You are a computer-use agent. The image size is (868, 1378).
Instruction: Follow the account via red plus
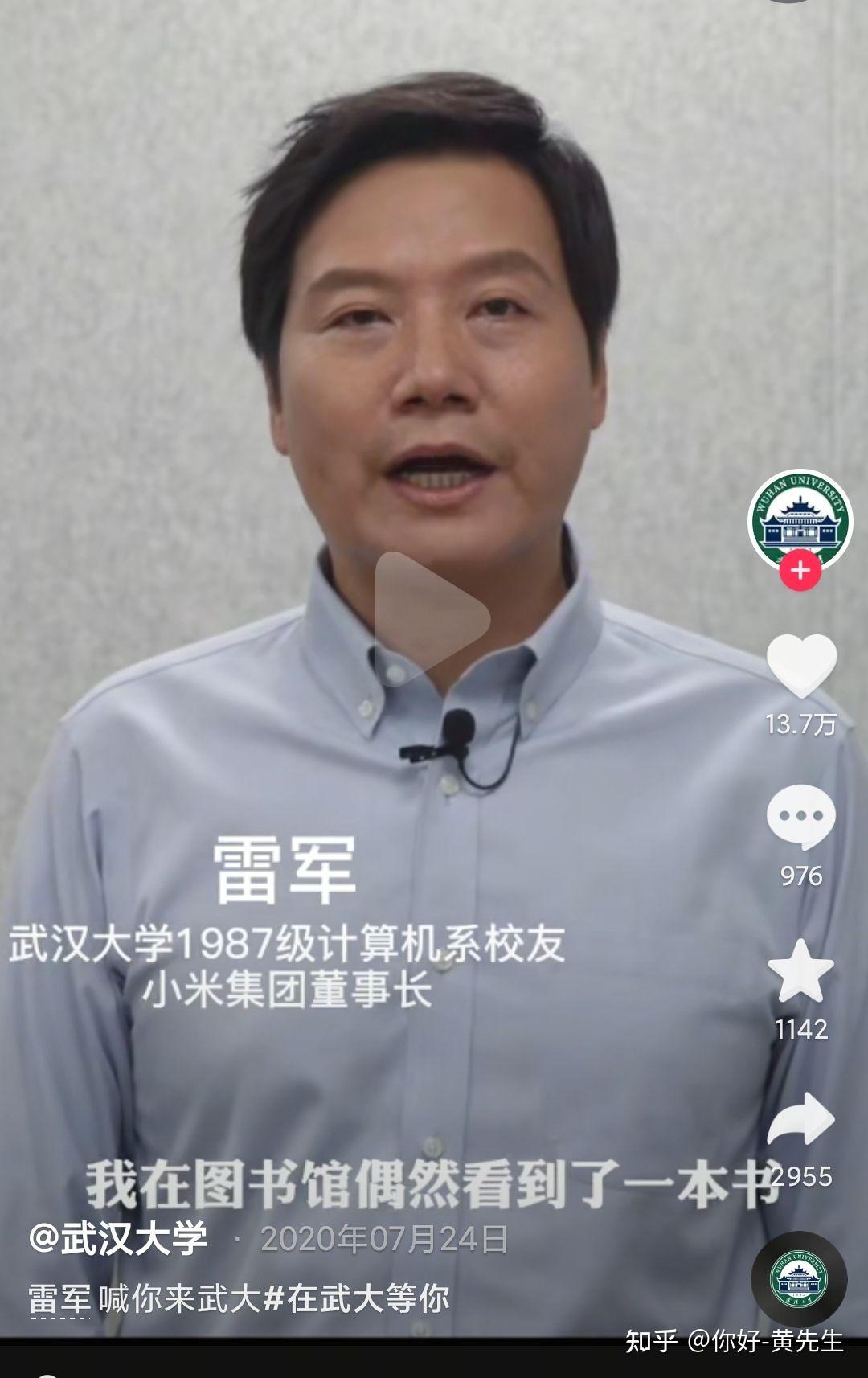coord(800,572)
